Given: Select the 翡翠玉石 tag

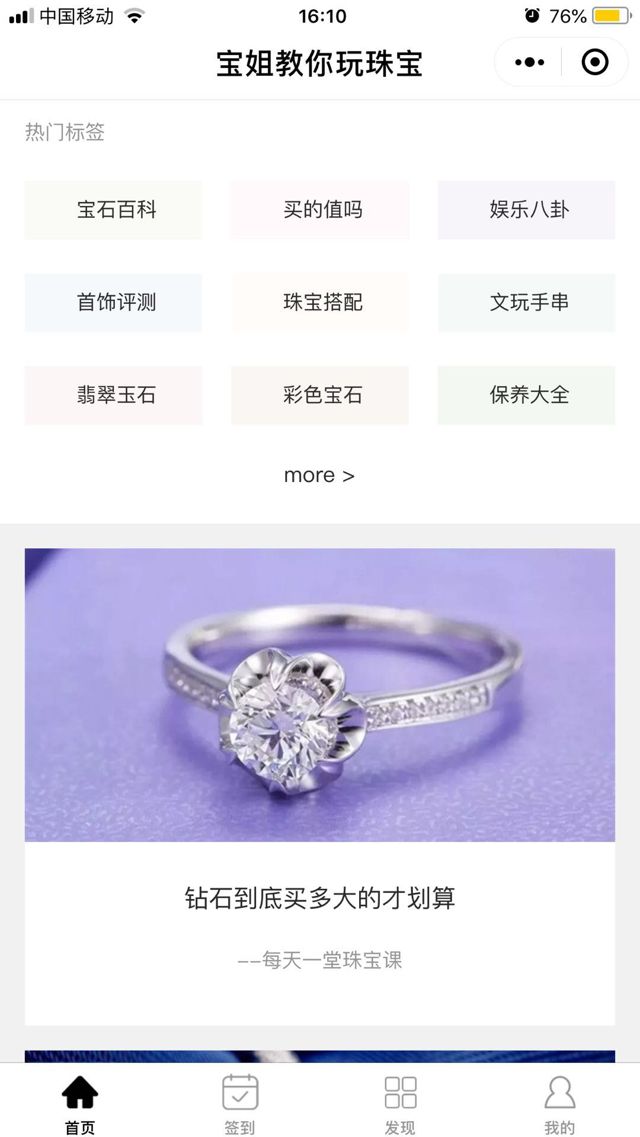Looking at the screenshot, I should [113, 395].
